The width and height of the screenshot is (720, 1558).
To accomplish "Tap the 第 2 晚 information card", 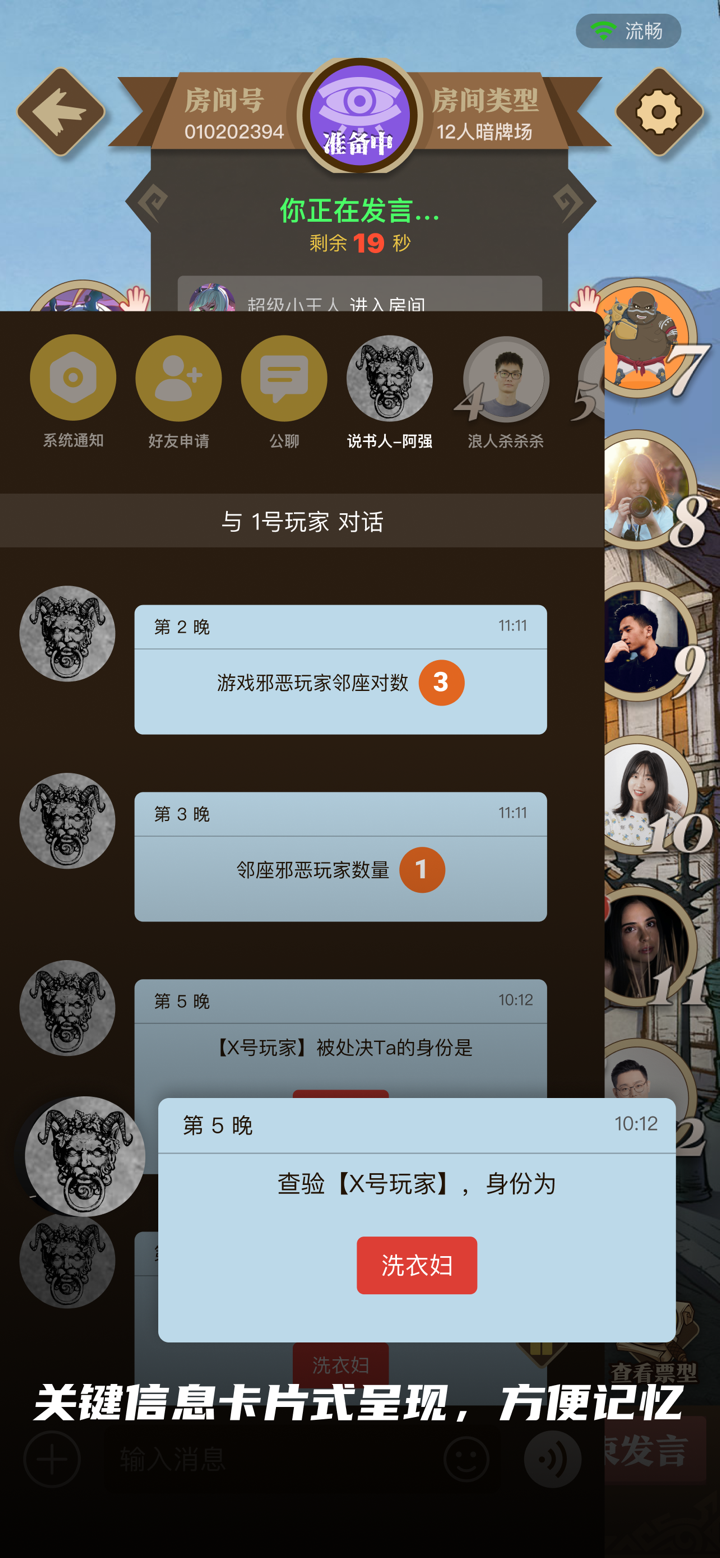I will (340, 668).
